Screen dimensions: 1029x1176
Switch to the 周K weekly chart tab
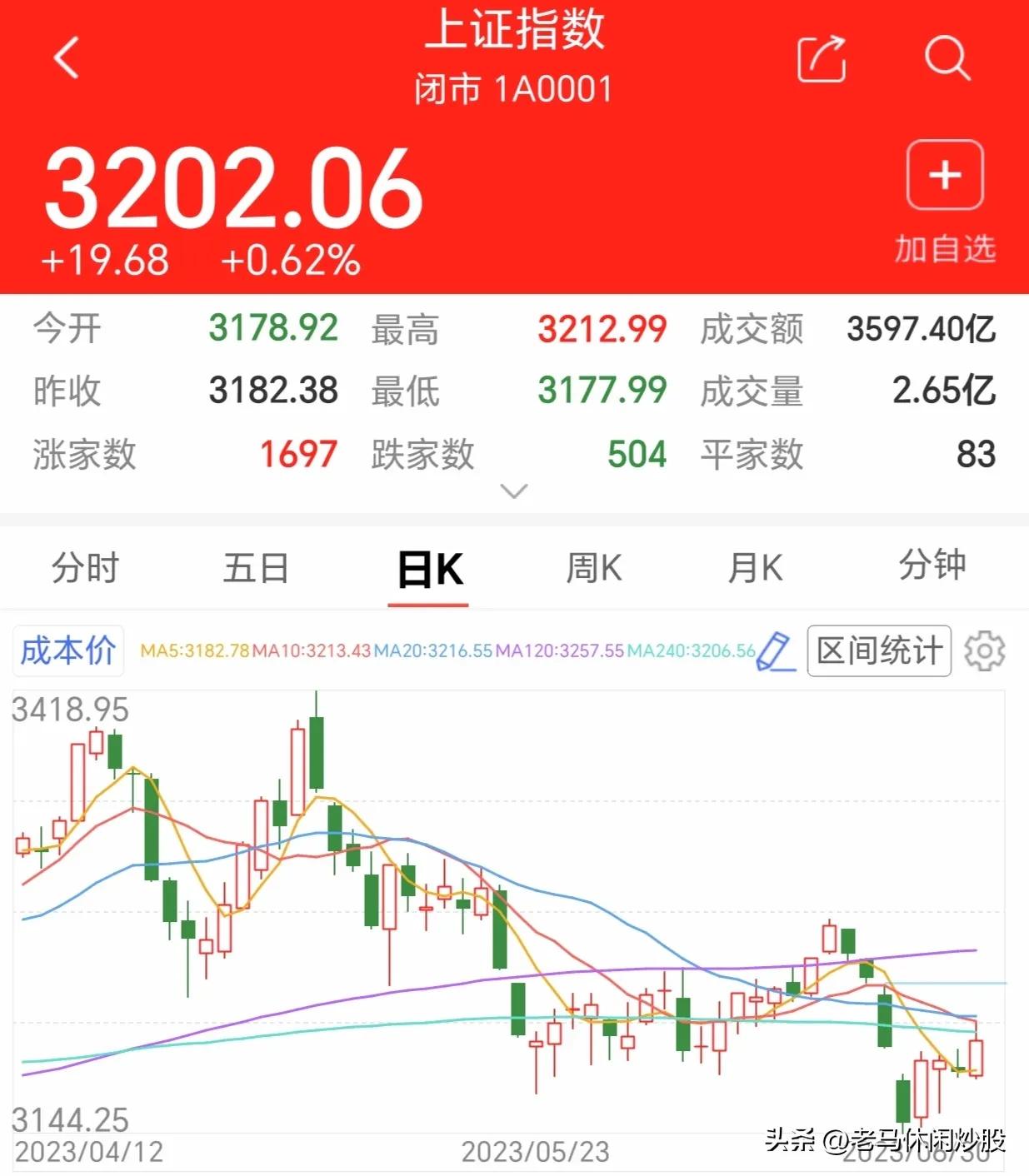(593, 567)
